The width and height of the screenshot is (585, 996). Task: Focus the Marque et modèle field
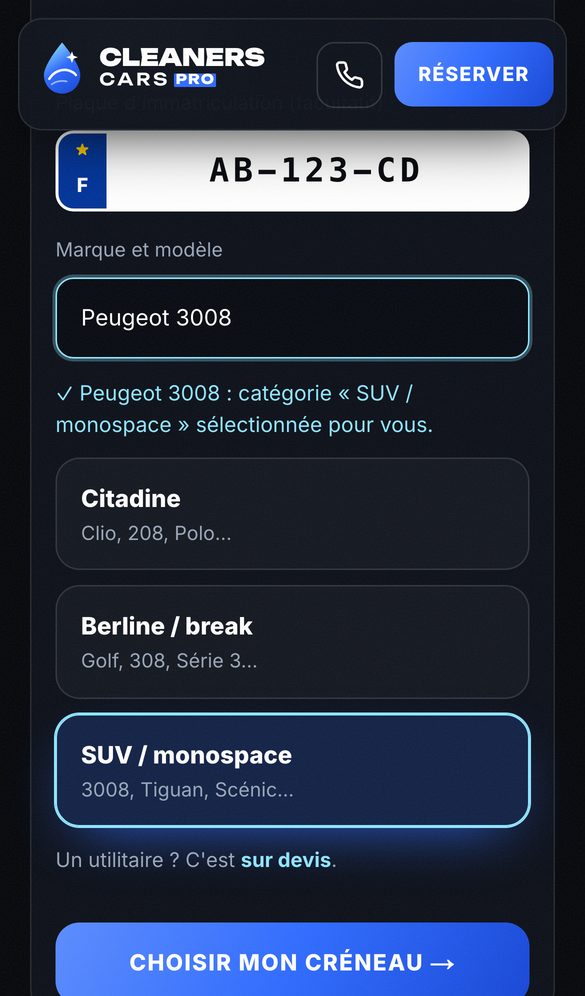[293, 318]
